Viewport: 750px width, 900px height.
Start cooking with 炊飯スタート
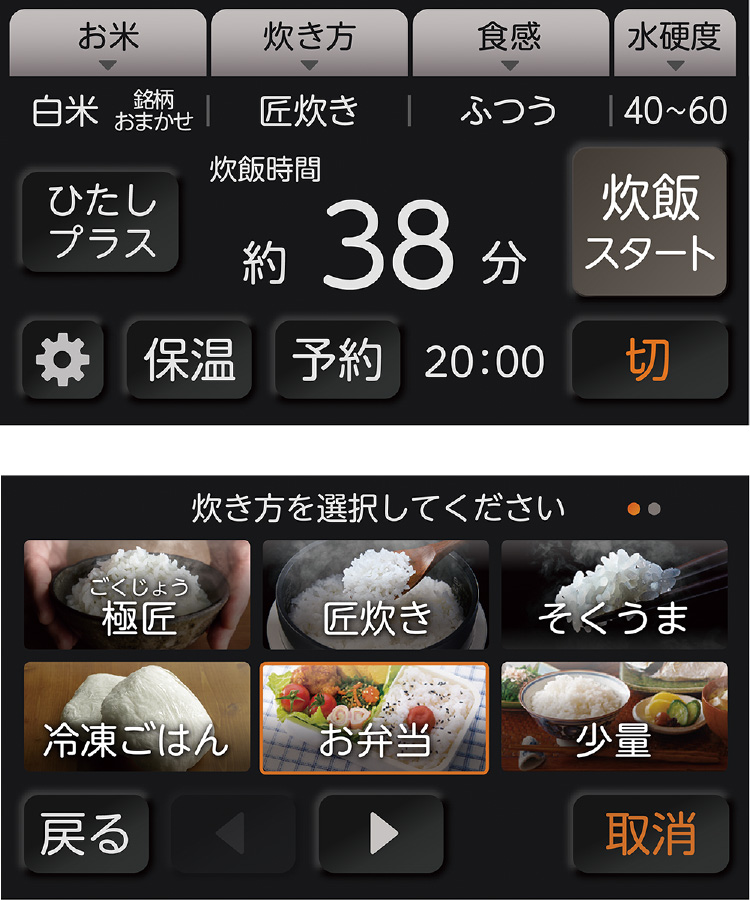(x=650, y=222)
